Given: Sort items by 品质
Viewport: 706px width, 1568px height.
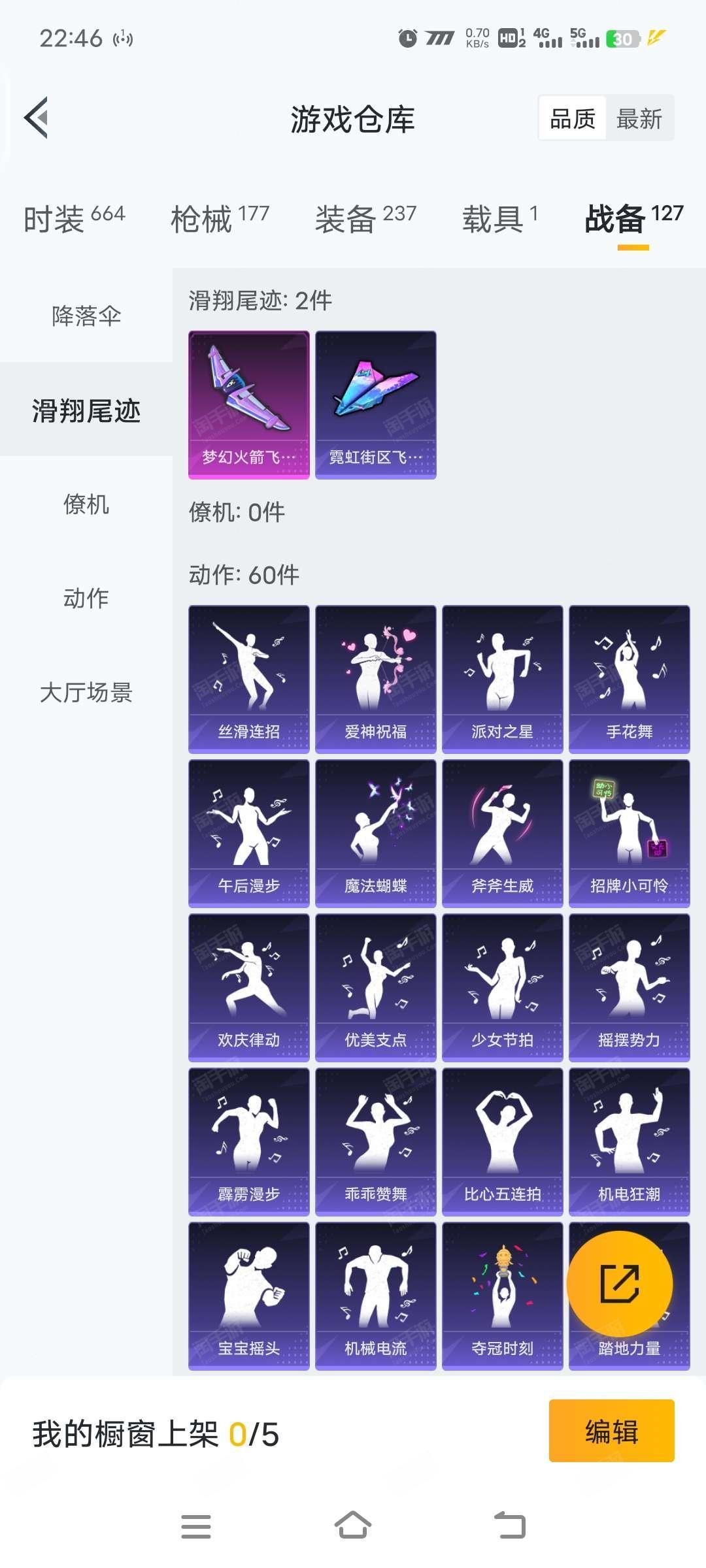Looking at the screenshot, I should [573, 119].
